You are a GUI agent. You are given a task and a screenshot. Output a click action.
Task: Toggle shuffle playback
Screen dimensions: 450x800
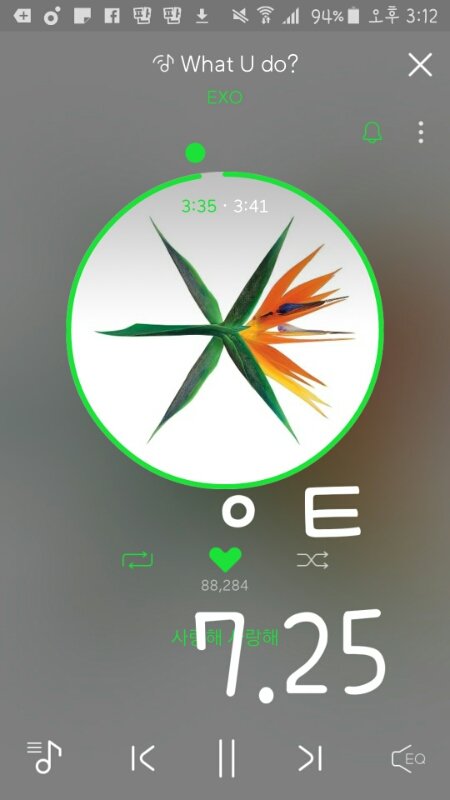pos(313,560)
